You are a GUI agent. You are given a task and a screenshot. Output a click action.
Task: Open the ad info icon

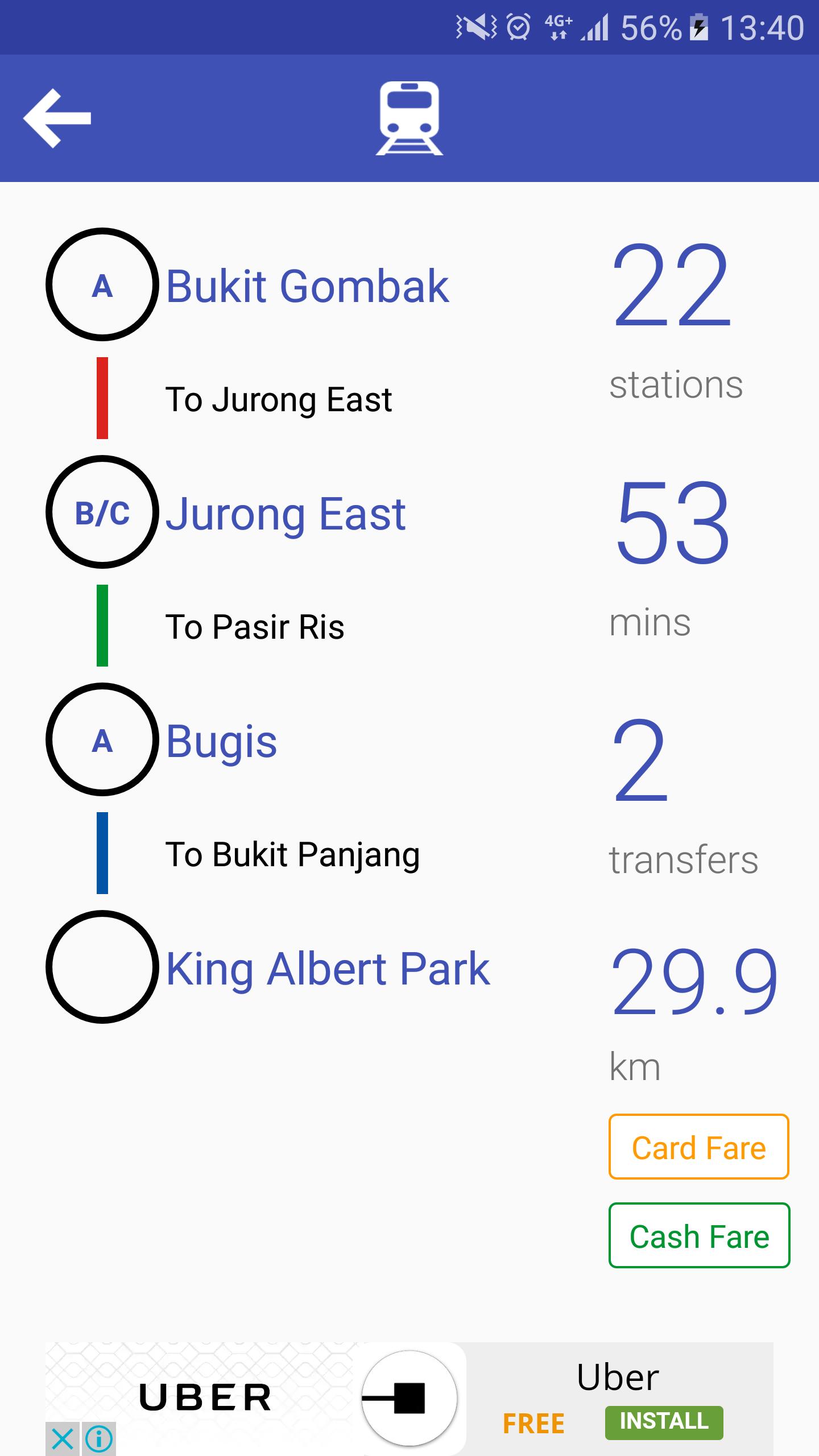click(99, 1439)
